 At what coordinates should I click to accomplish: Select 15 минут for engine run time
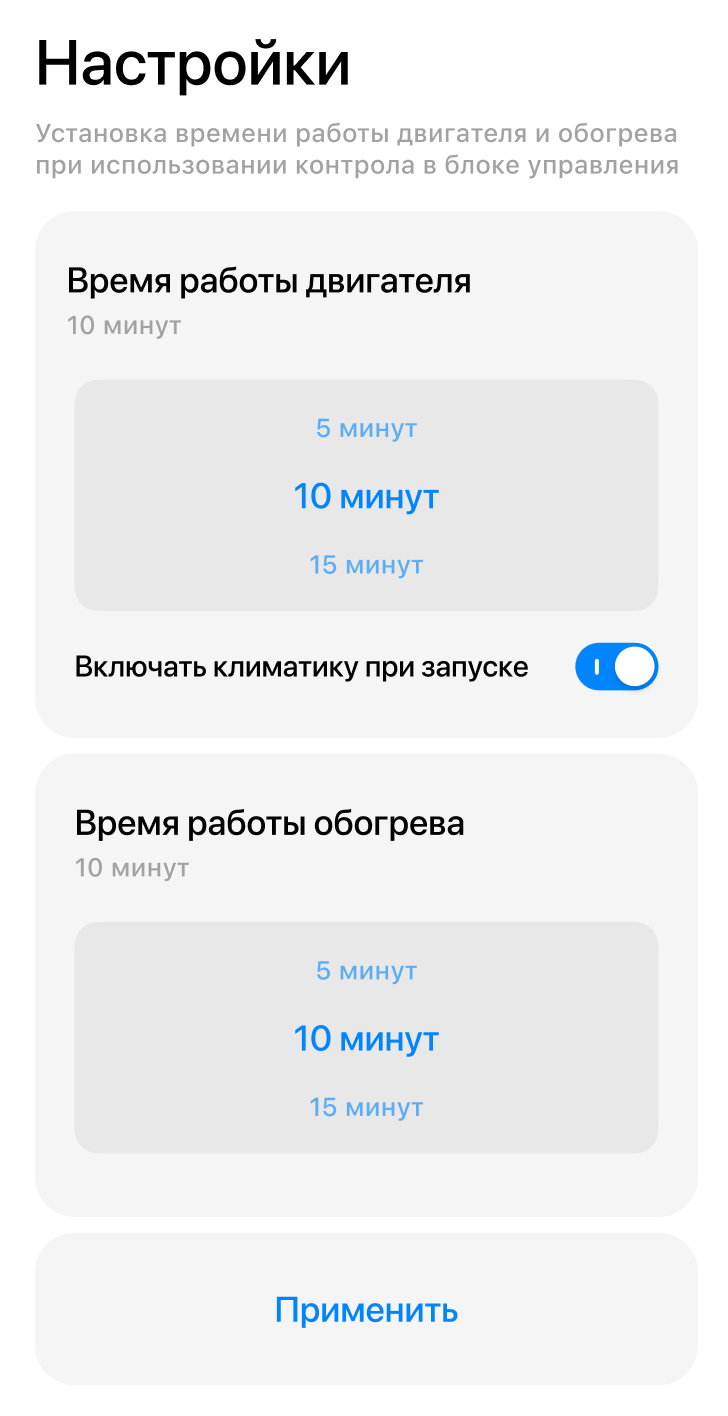[366, 565]
